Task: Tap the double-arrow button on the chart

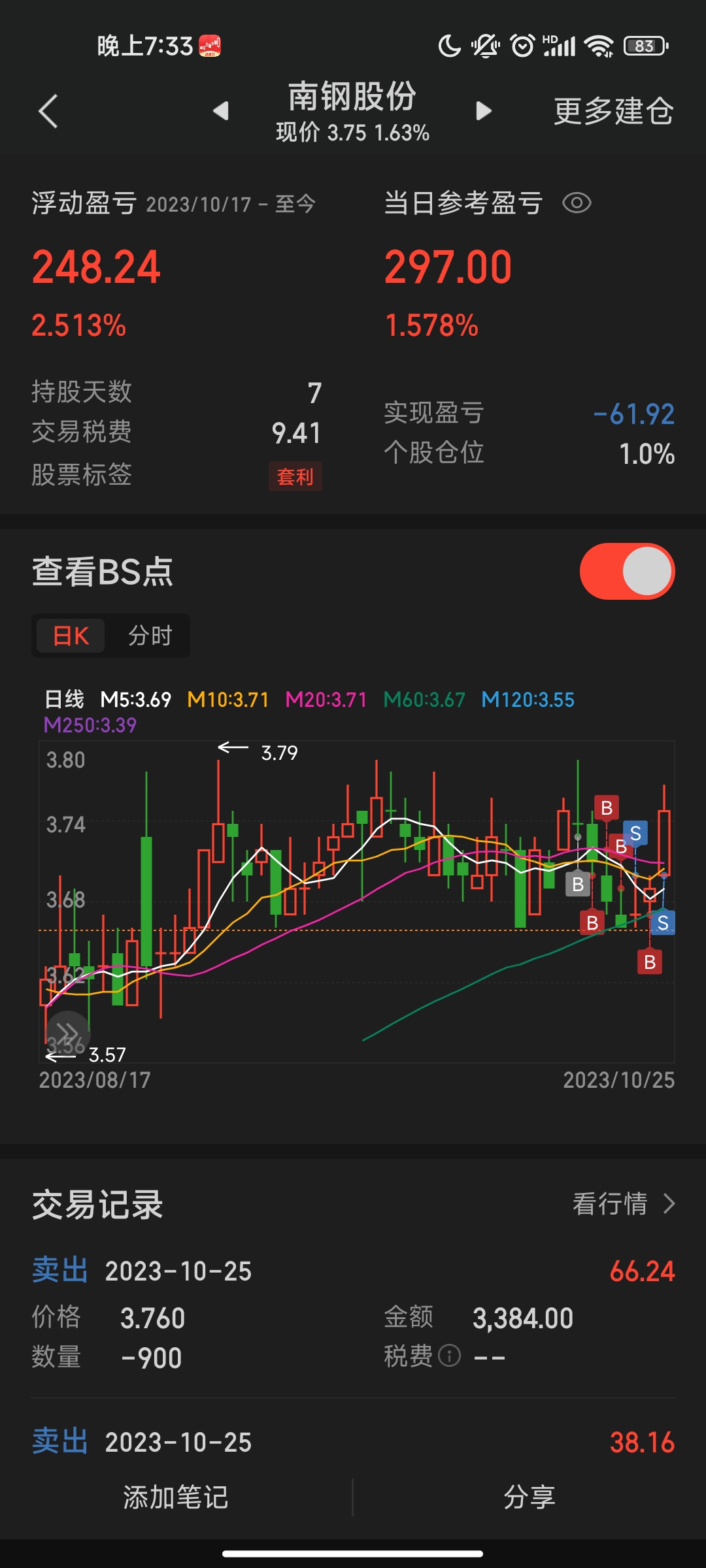Action: 67,1033
